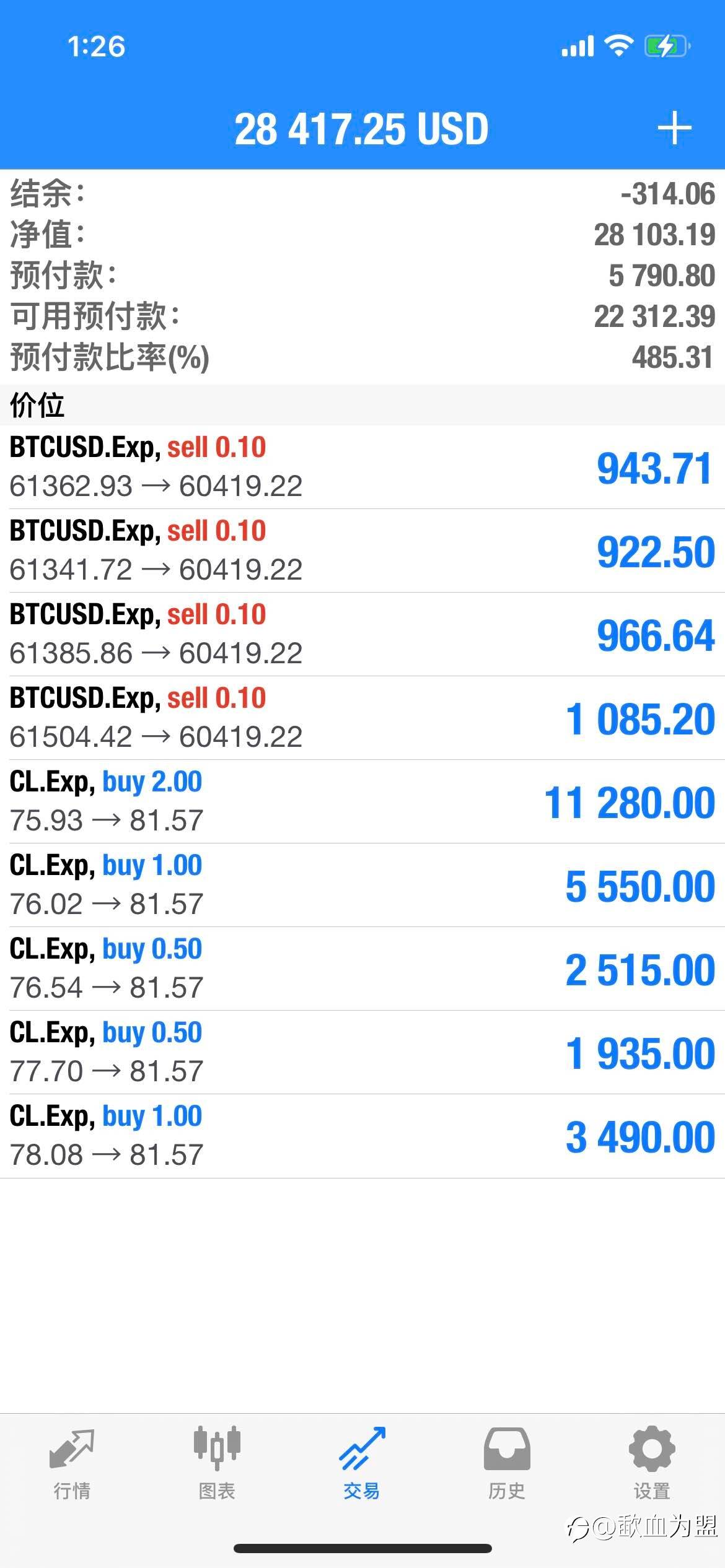
Task: Open CL.Exp buy 1.00 position at 78.08
Action: point(362,1136)
